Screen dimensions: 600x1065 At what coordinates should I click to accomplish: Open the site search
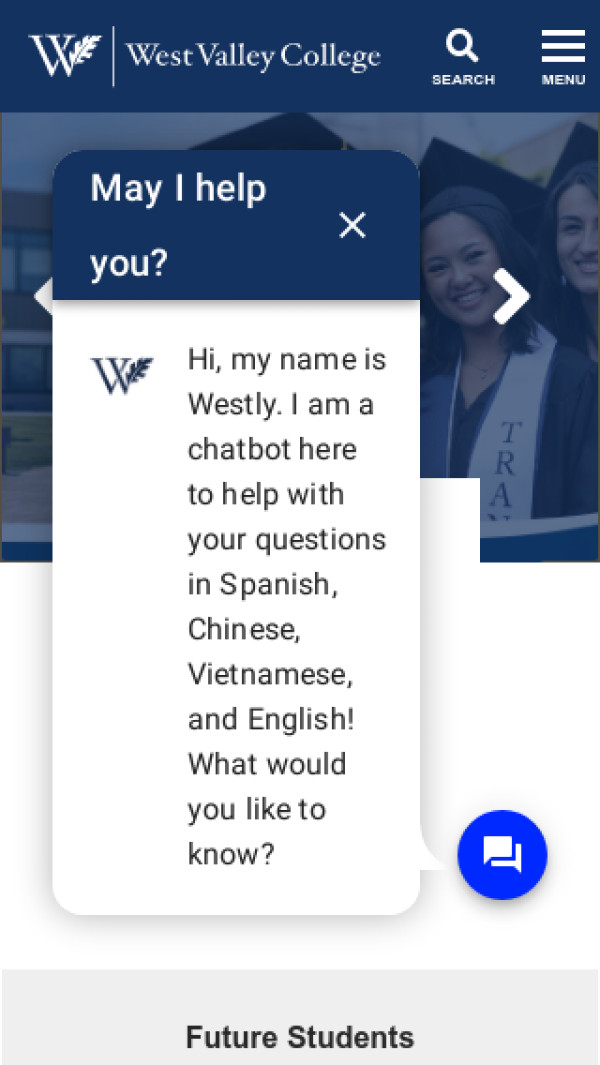[462, 56]
